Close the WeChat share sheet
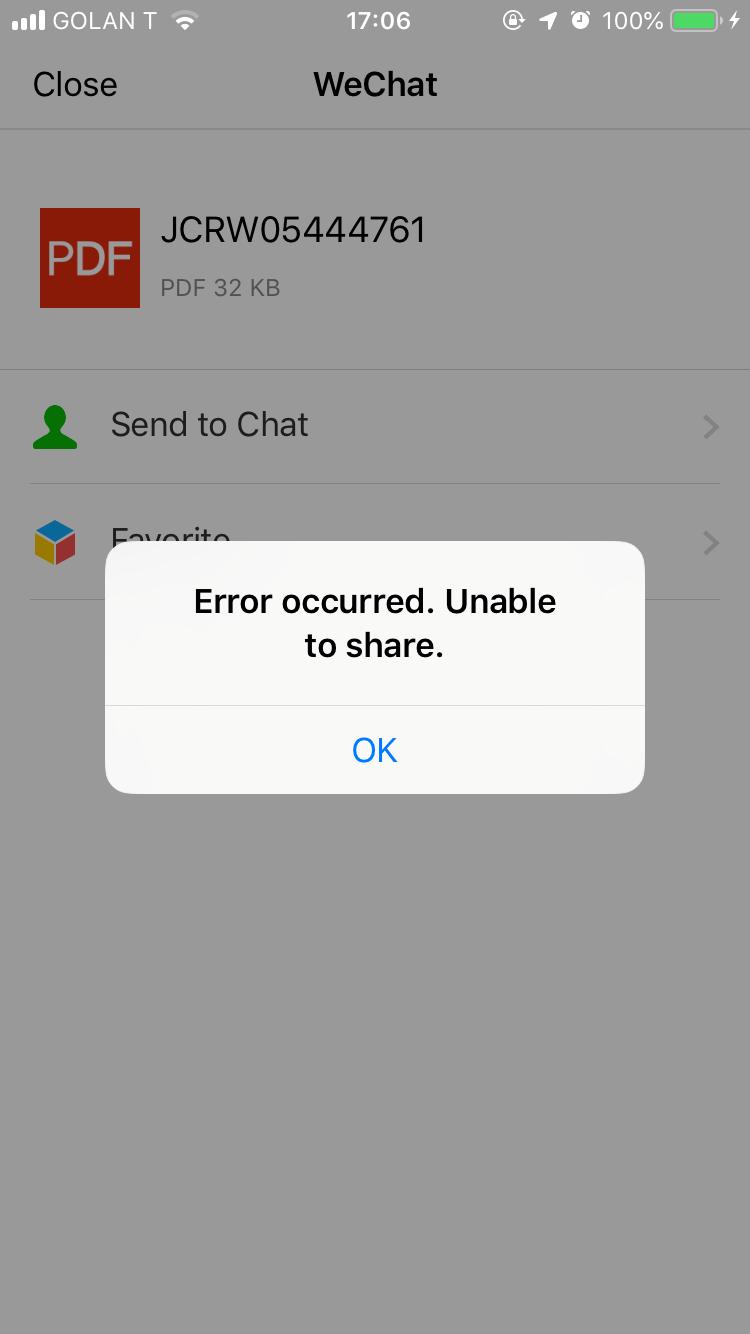This screenshot has height=1334, width=750. [x=75, y=84]
